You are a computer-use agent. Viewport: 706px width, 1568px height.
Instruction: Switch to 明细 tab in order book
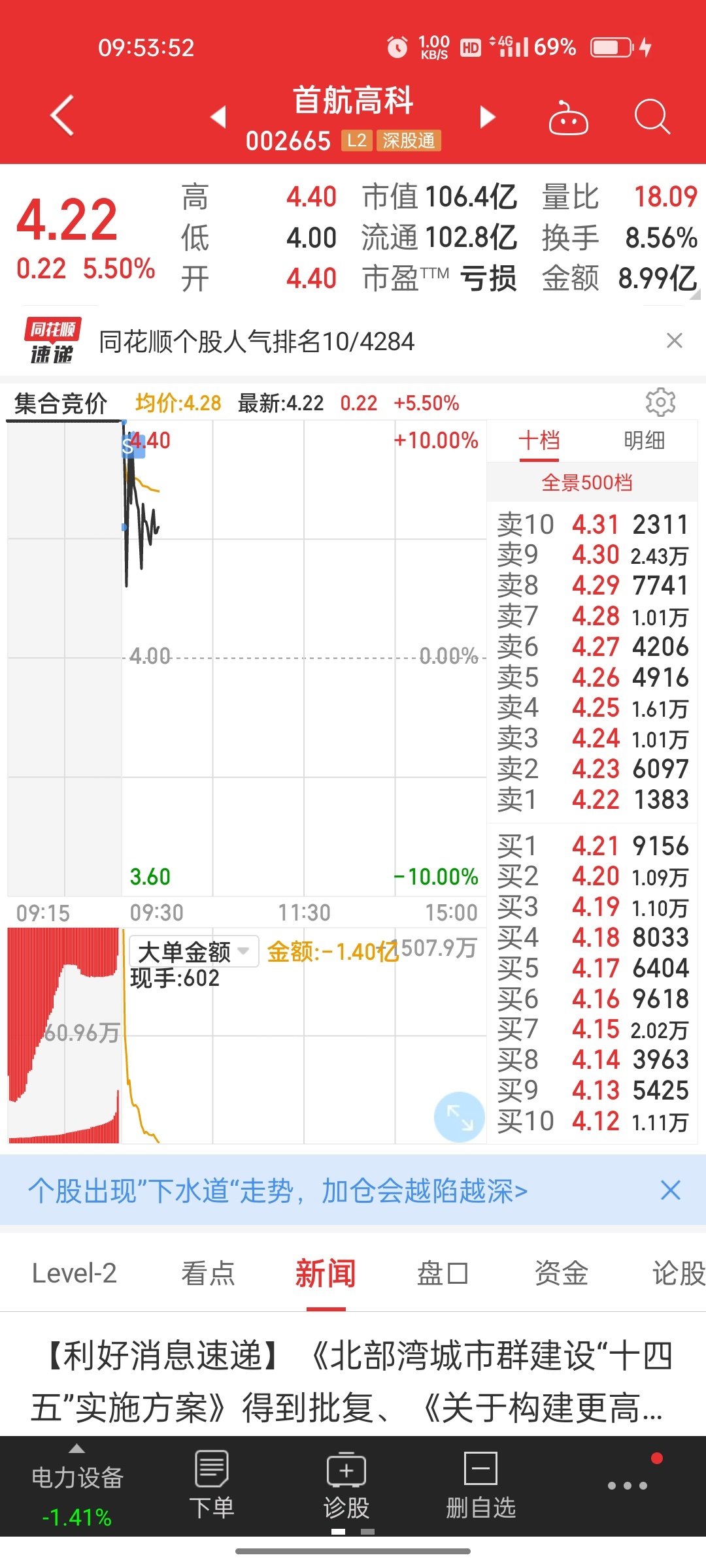coord(644,440)
